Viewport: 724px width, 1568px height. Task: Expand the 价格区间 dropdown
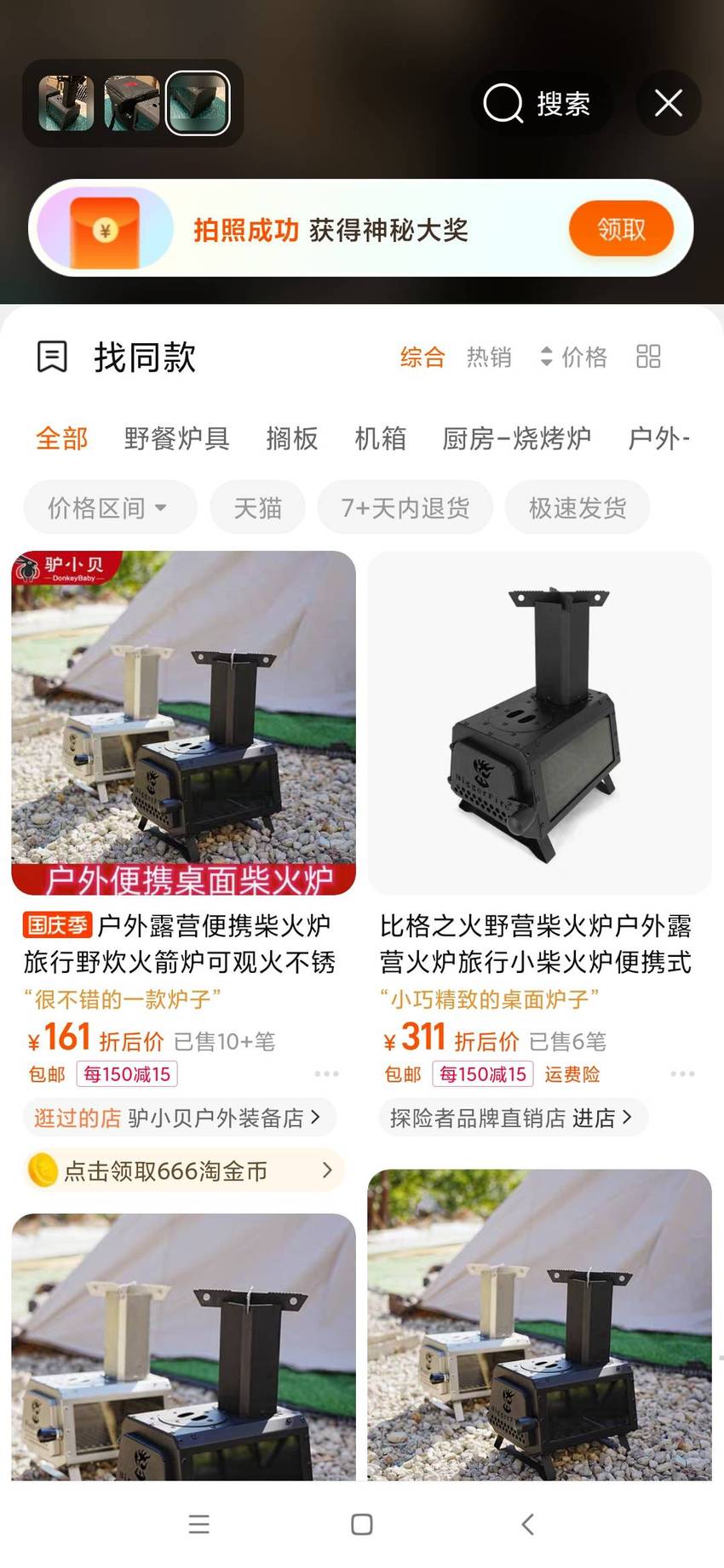pos(110,508)
